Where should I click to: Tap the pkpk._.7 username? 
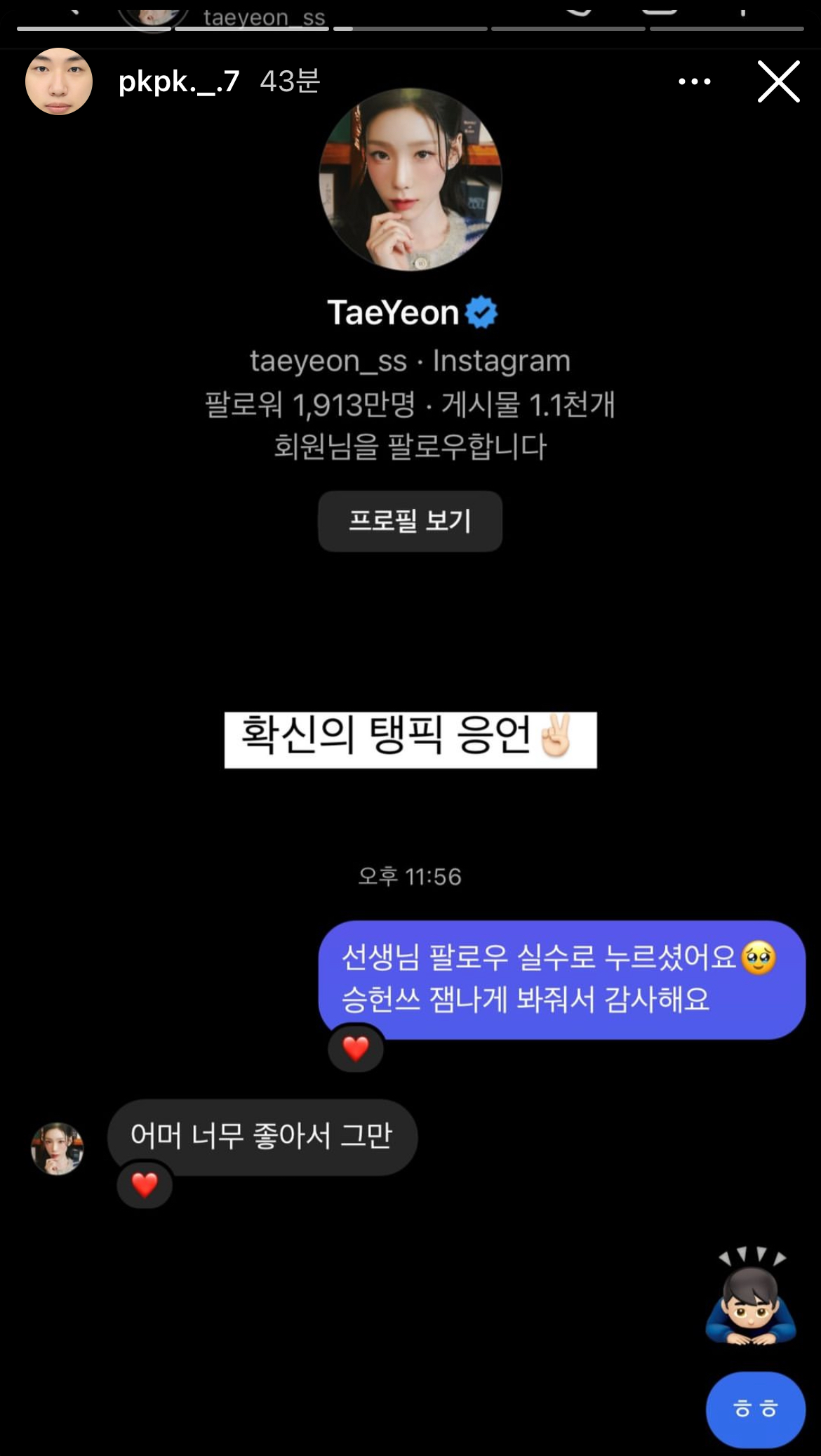point(179,81)
